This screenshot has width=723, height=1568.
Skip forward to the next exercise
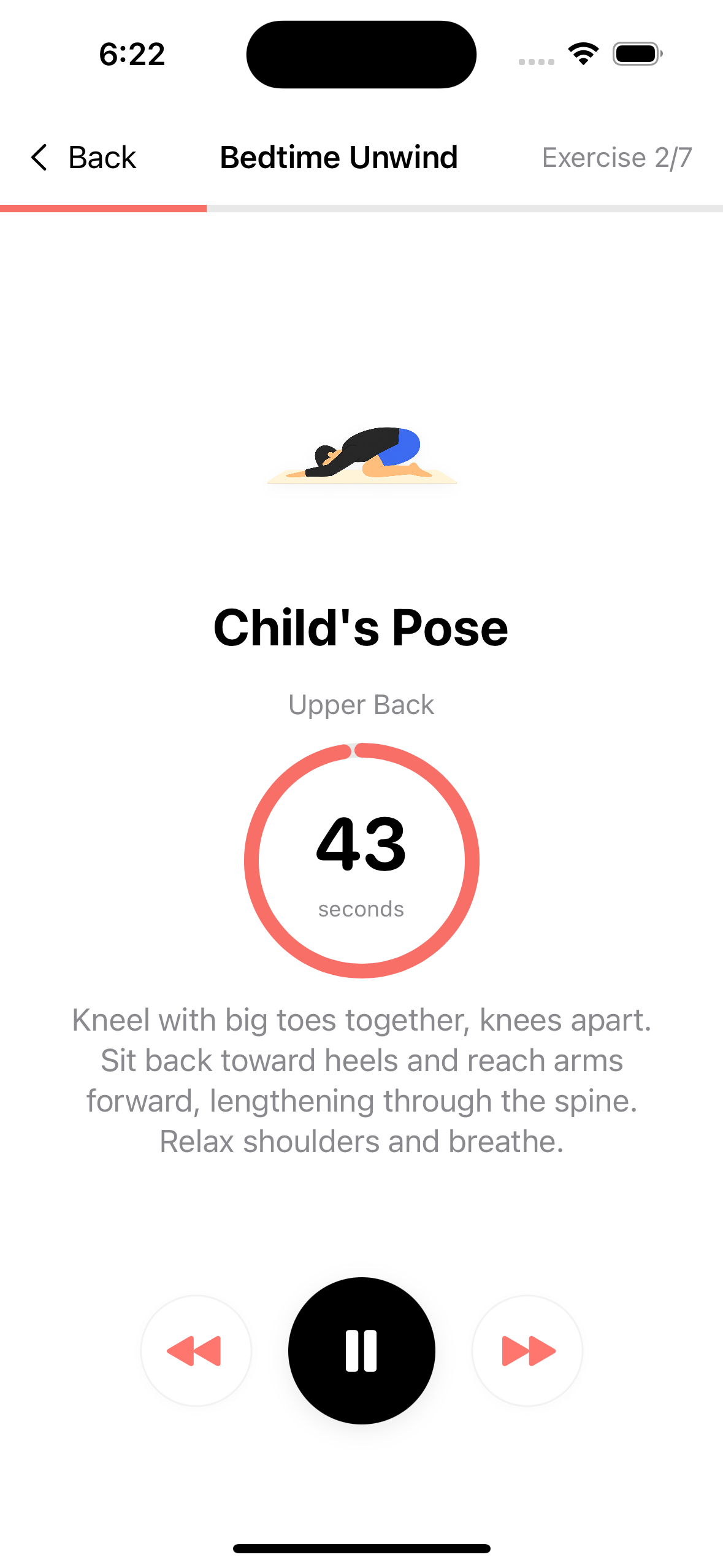click(x=527, y=1351)
